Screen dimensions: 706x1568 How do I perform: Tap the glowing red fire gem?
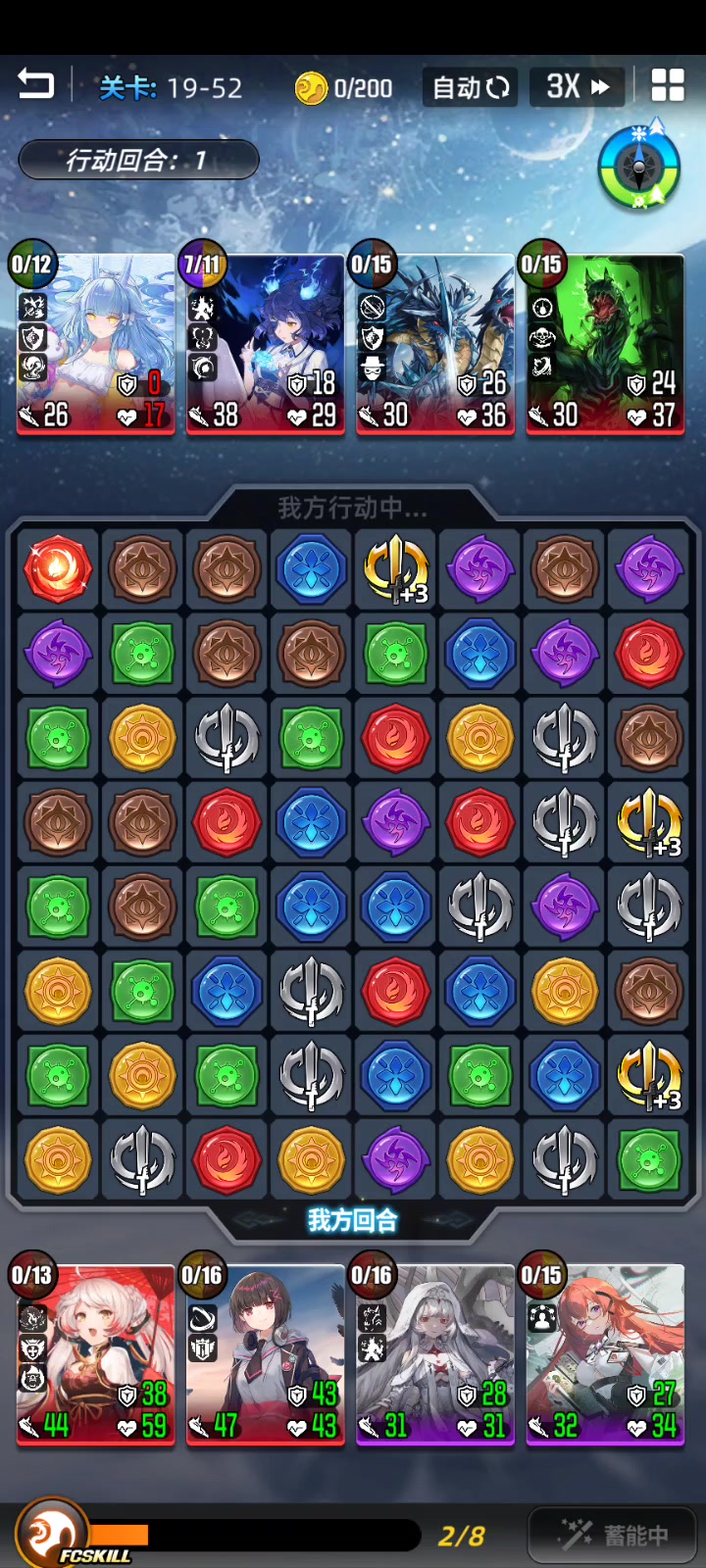coord(58,568)
